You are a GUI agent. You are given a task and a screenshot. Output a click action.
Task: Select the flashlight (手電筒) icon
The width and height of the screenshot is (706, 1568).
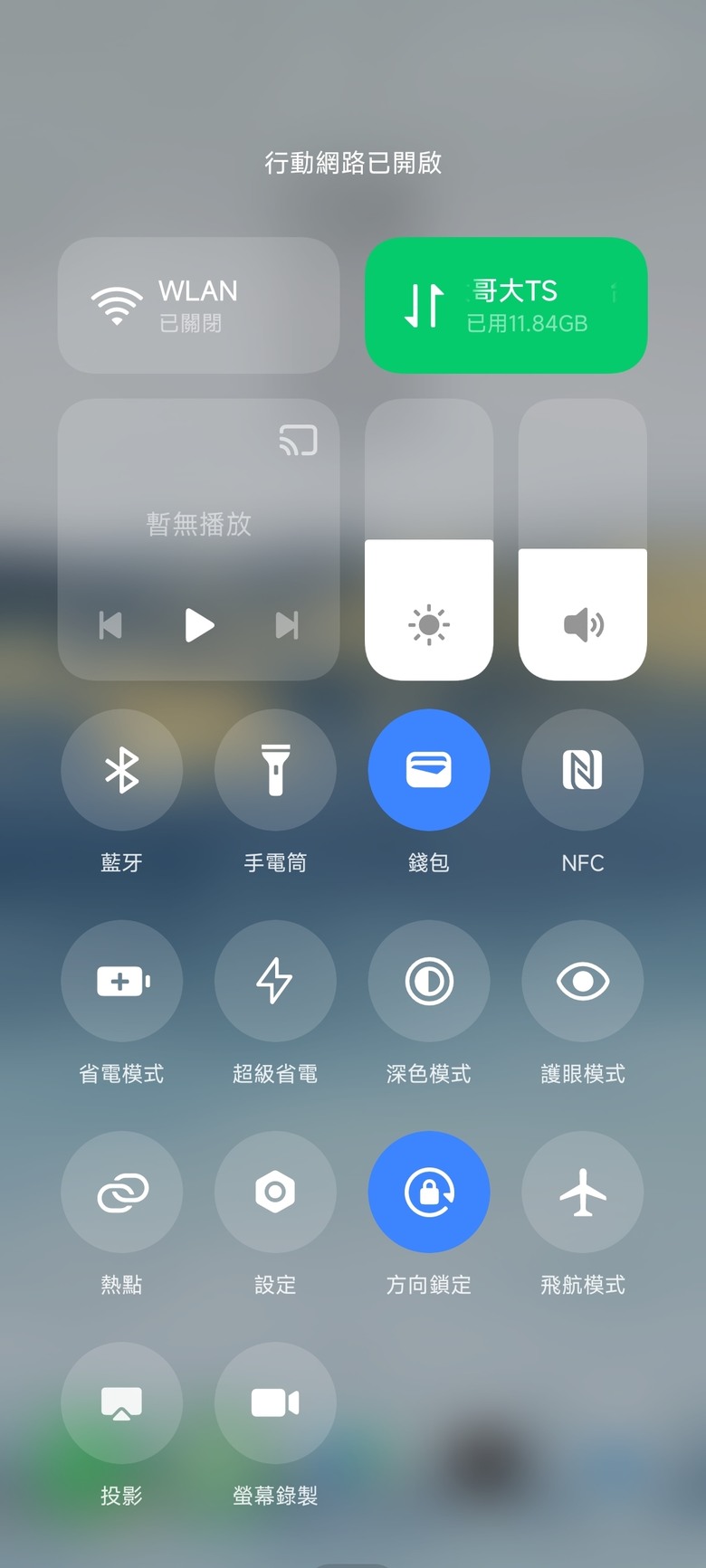coord(275,769)
